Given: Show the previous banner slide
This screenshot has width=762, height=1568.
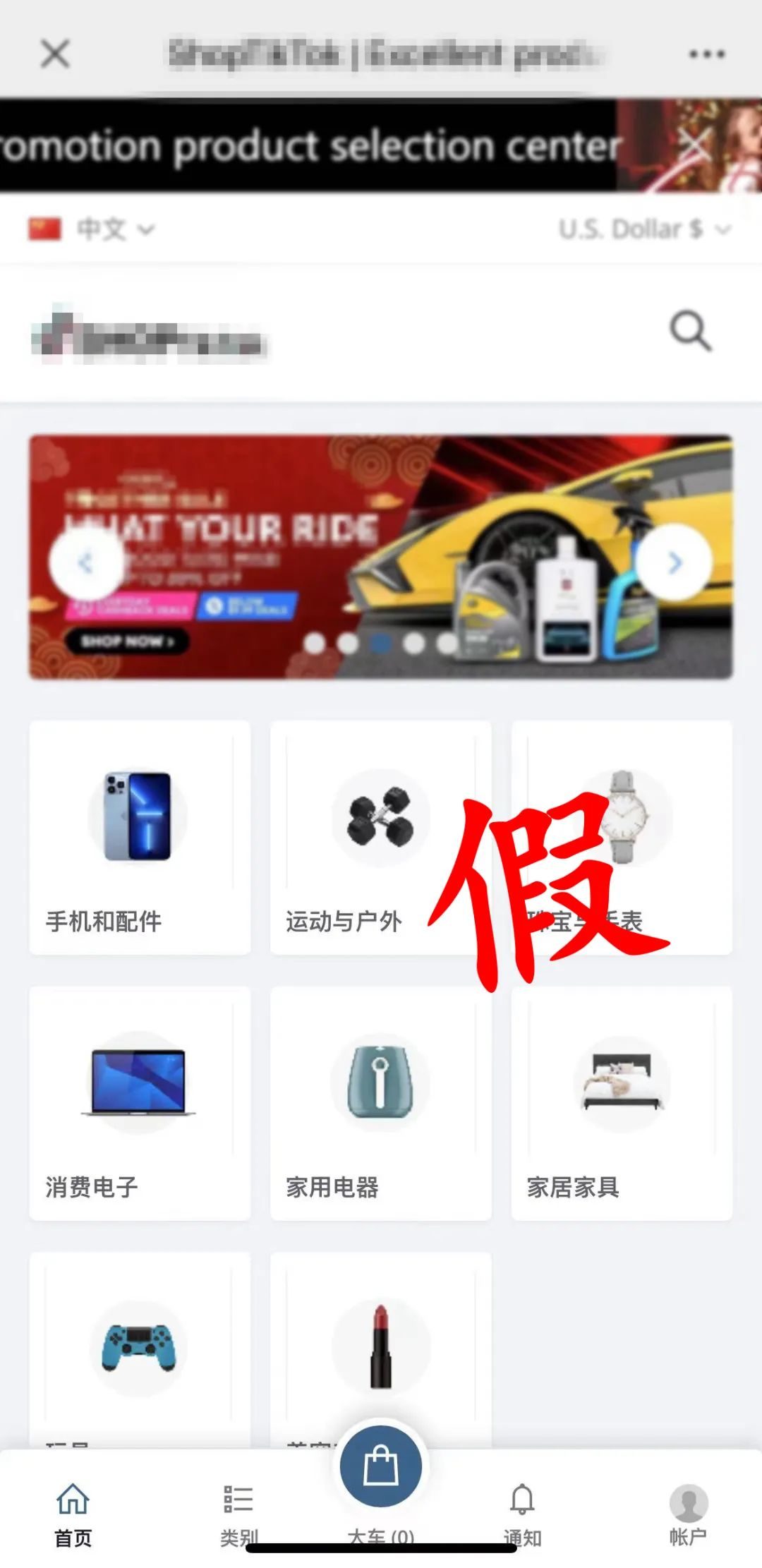Looking at the screenshot, I should coord(85,562).
